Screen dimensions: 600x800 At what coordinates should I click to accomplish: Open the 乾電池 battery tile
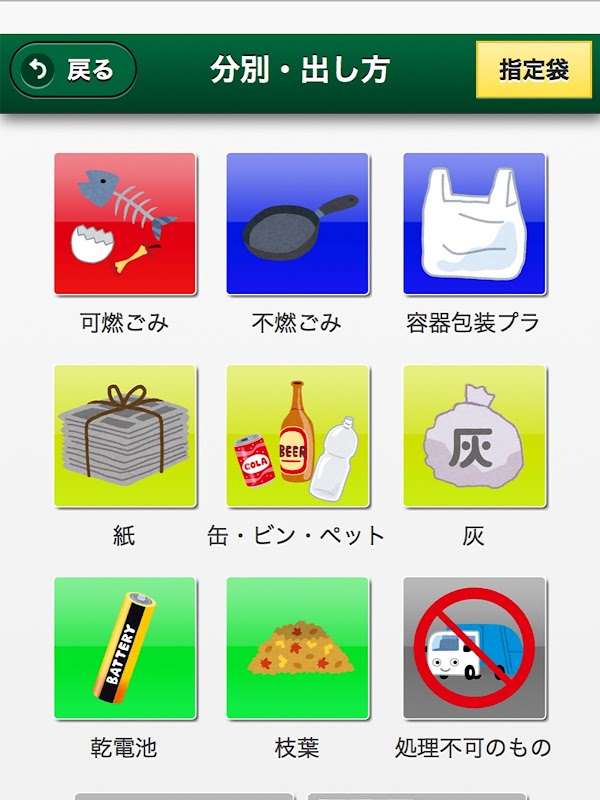(125, 648)
